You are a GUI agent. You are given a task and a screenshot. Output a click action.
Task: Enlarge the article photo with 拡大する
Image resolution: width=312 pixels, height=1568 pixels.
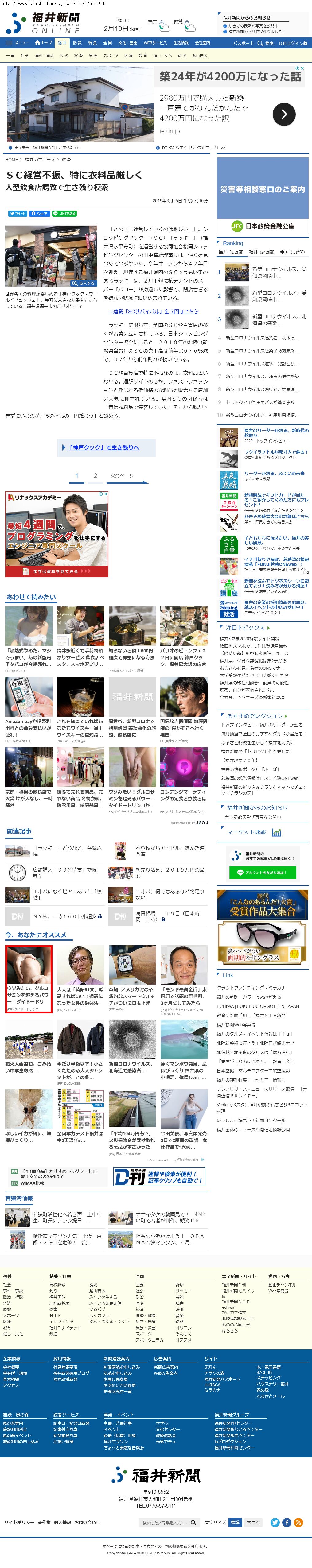[x=84, y=283]
